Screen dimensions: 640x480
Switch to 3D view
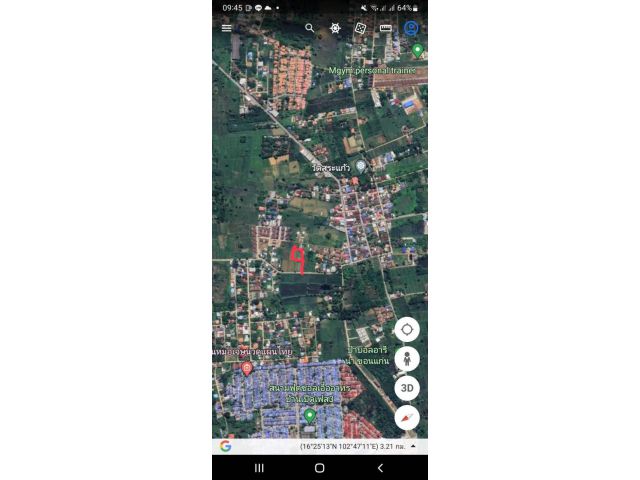click(407, 388)
